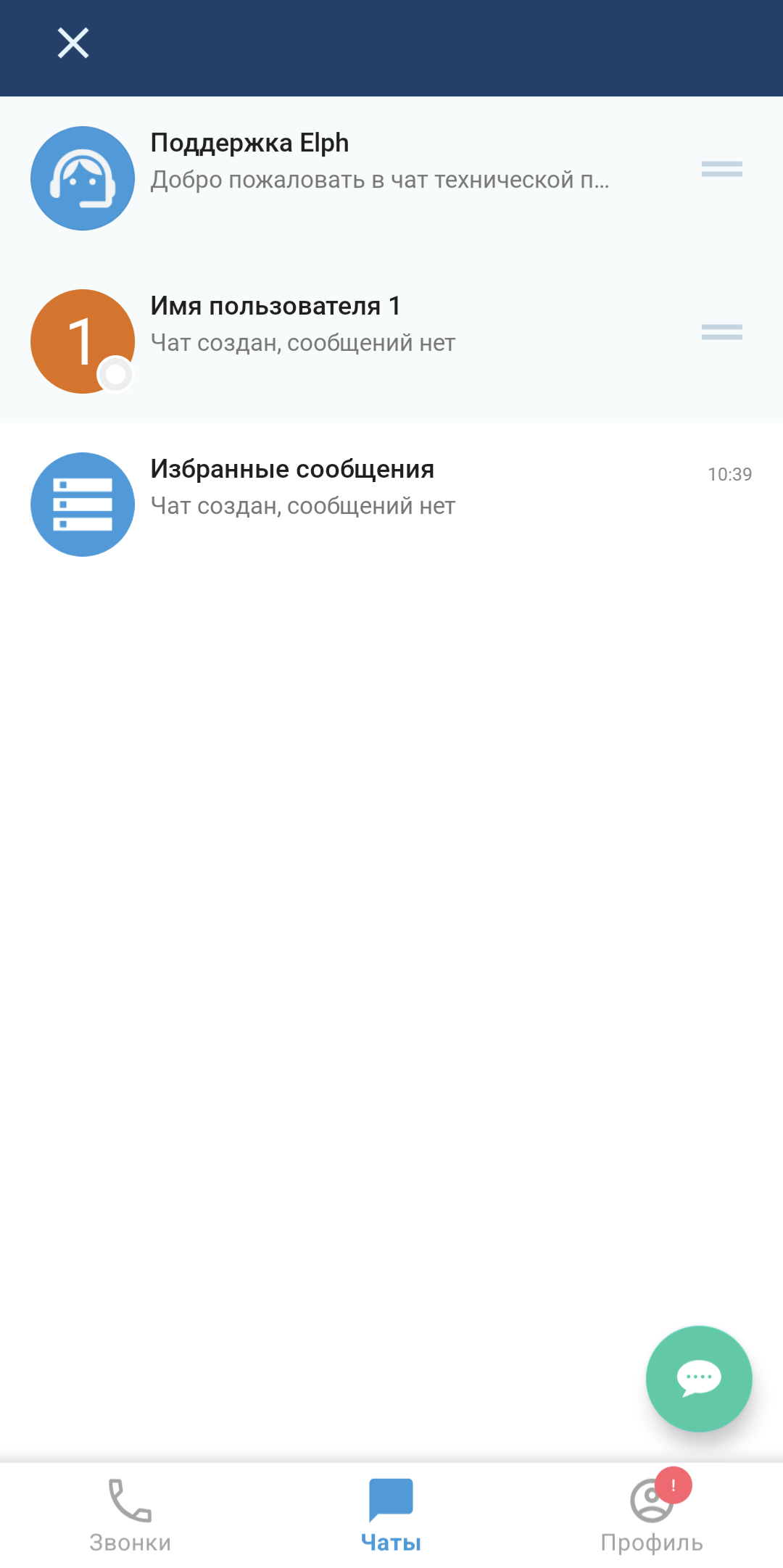Switch to the Звонки tab
The height and width of the screenshot is (1568, 783).
(x=130, y=1515)
